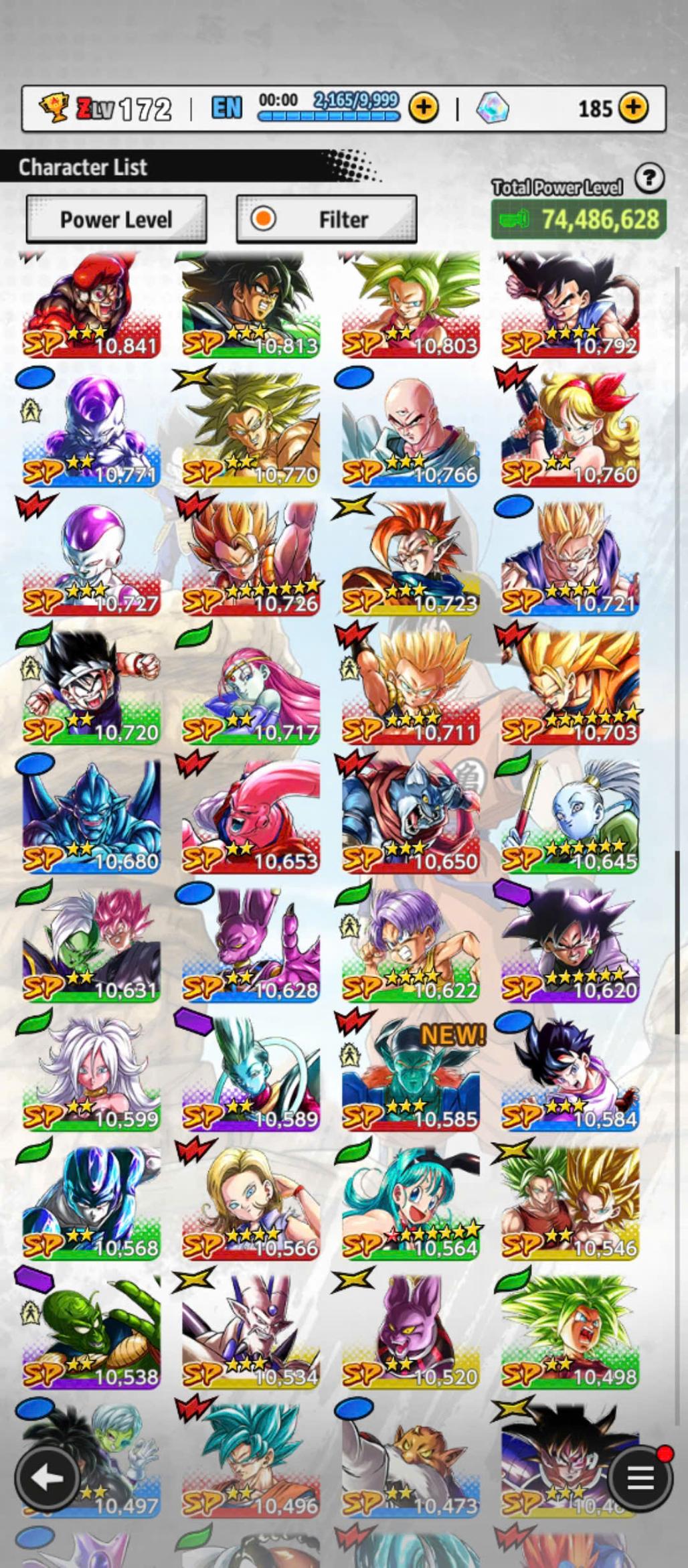This screenshot has height=1568, width=688.
Task: Open character card with 10,813 power
Action: pyautogui.click(x=251, y=305)
